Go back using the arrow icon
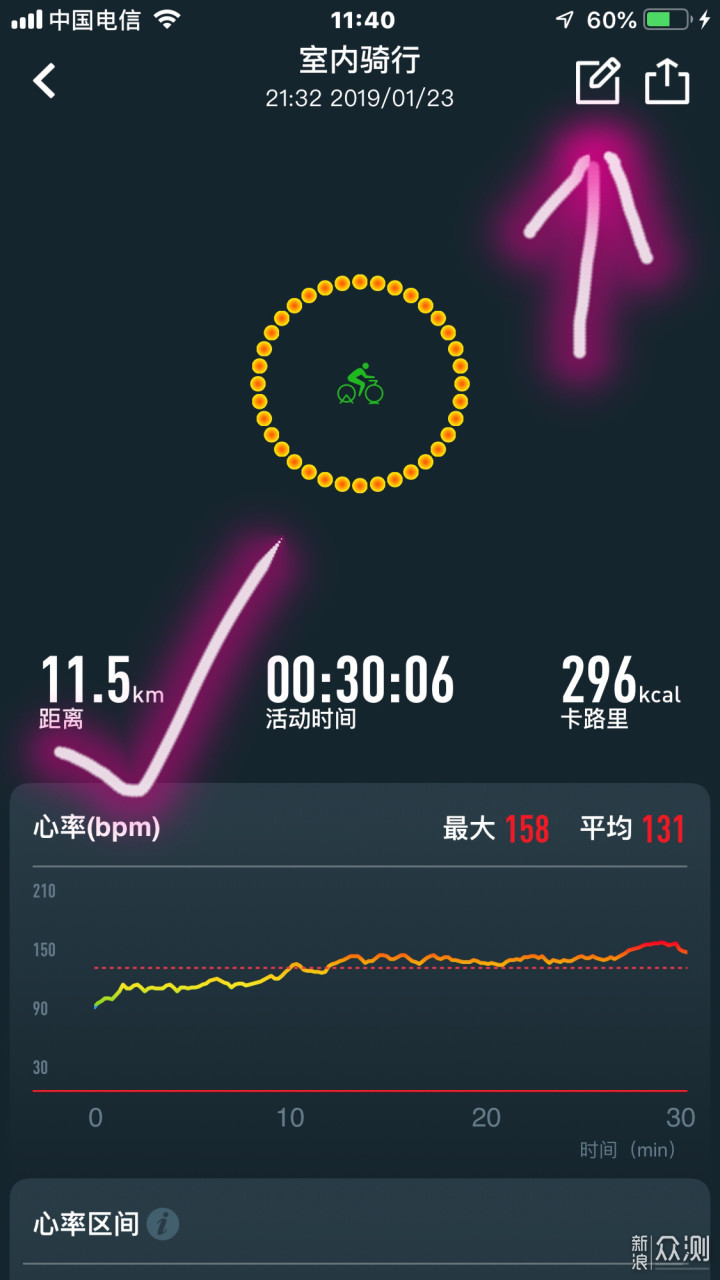 coord(44,80)
